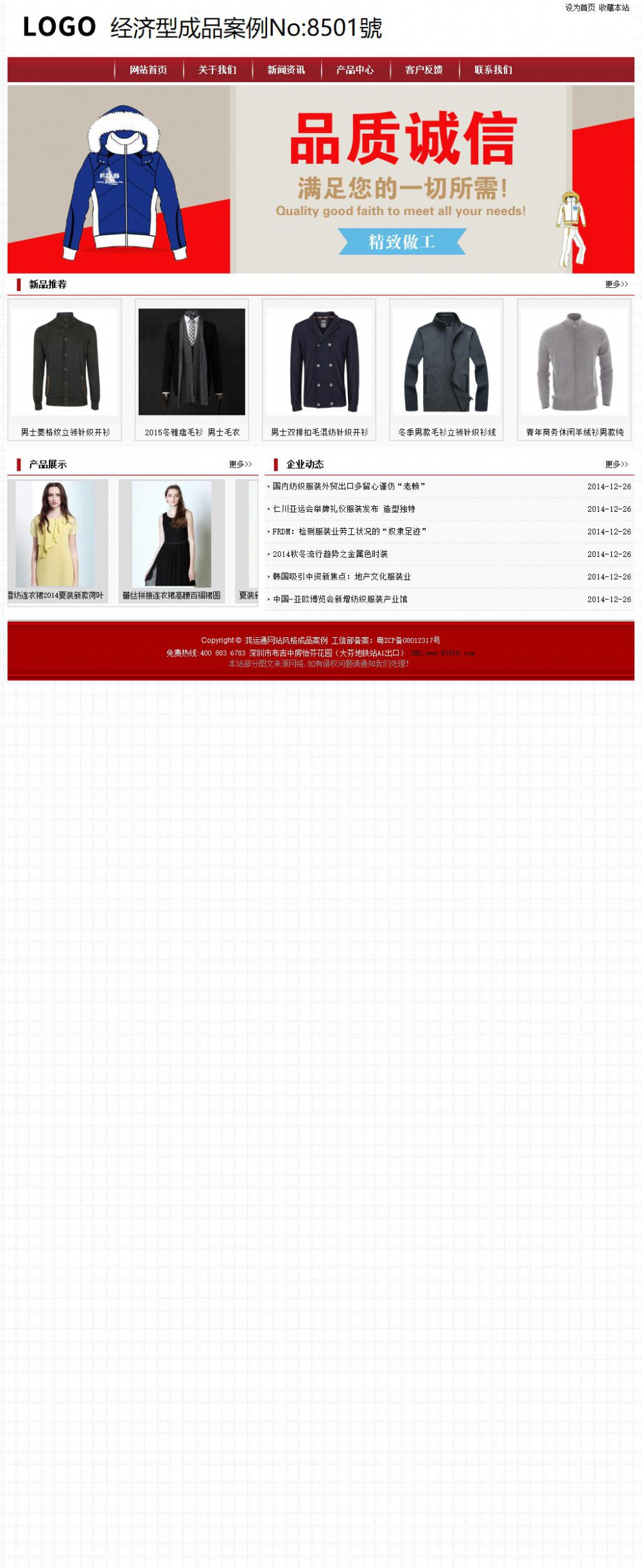Open product 男士菱格纹立领针织开衫

65,363
